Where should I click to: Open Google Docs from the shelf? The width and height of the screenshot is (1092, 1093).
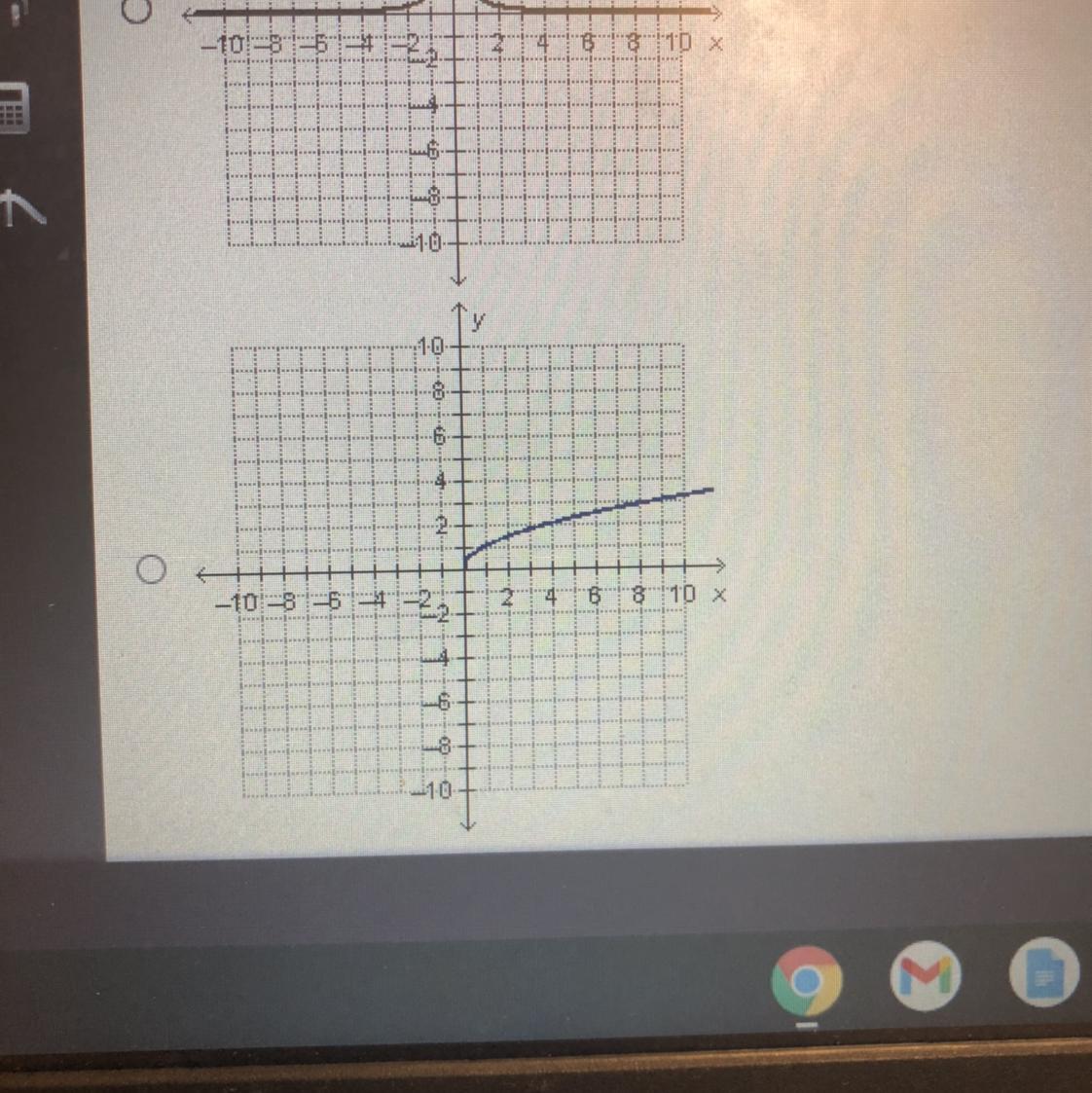click(1044, 972)
